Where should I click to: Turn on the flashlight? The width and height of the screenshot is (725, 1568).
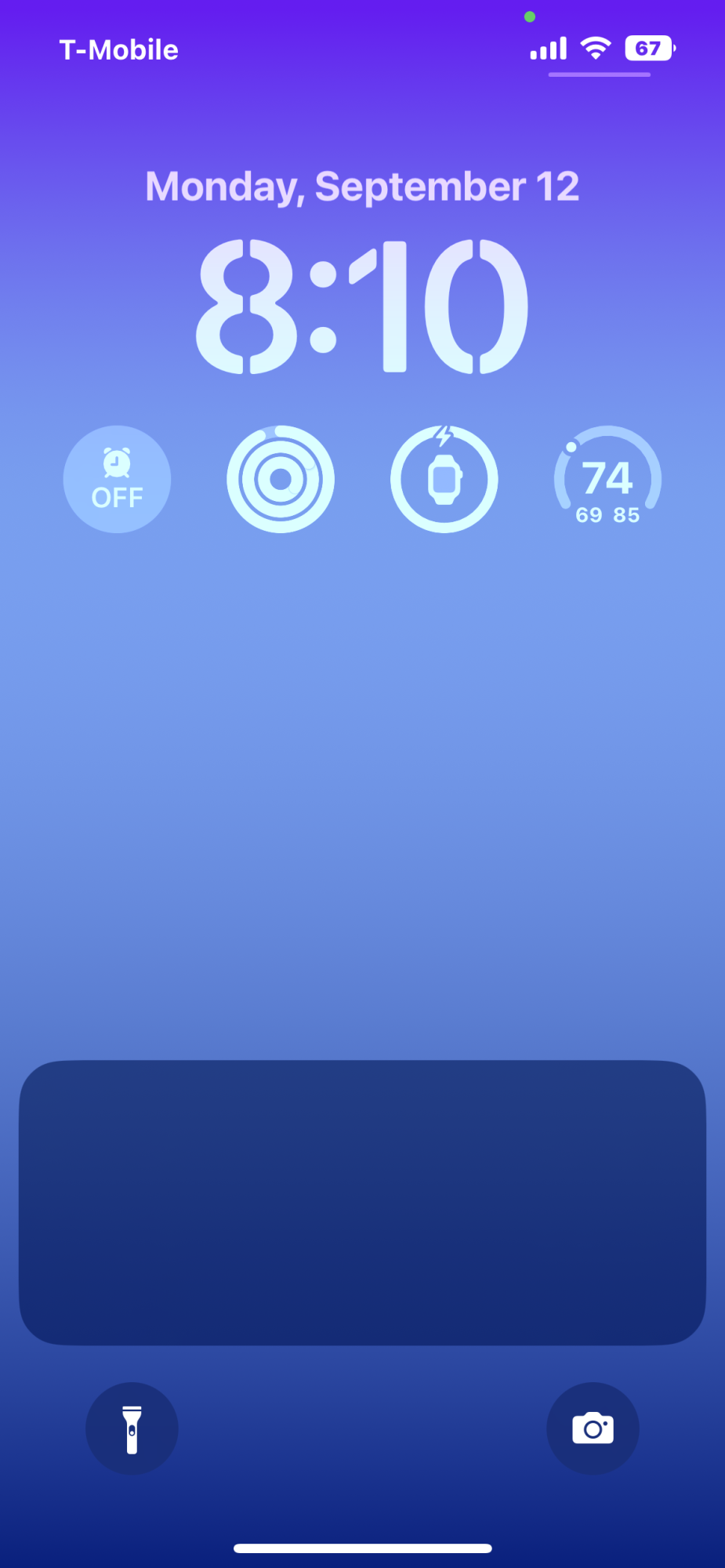tap(132, 1428)
